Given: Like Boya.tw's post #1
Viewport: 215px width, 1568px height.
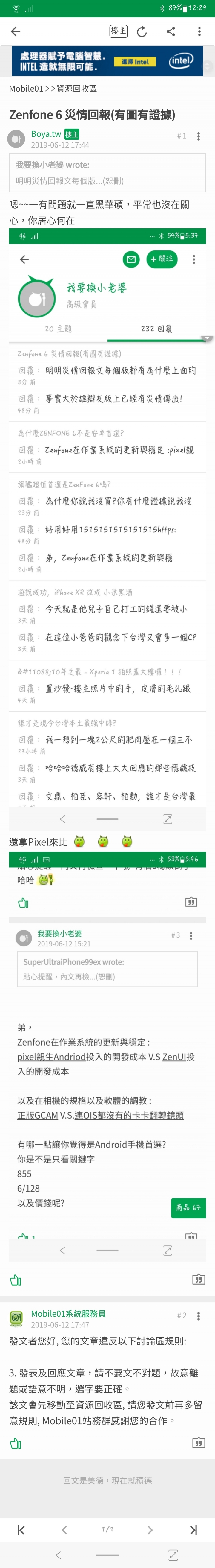Looking at the screenshot, I should click(x=16, y=1280).
